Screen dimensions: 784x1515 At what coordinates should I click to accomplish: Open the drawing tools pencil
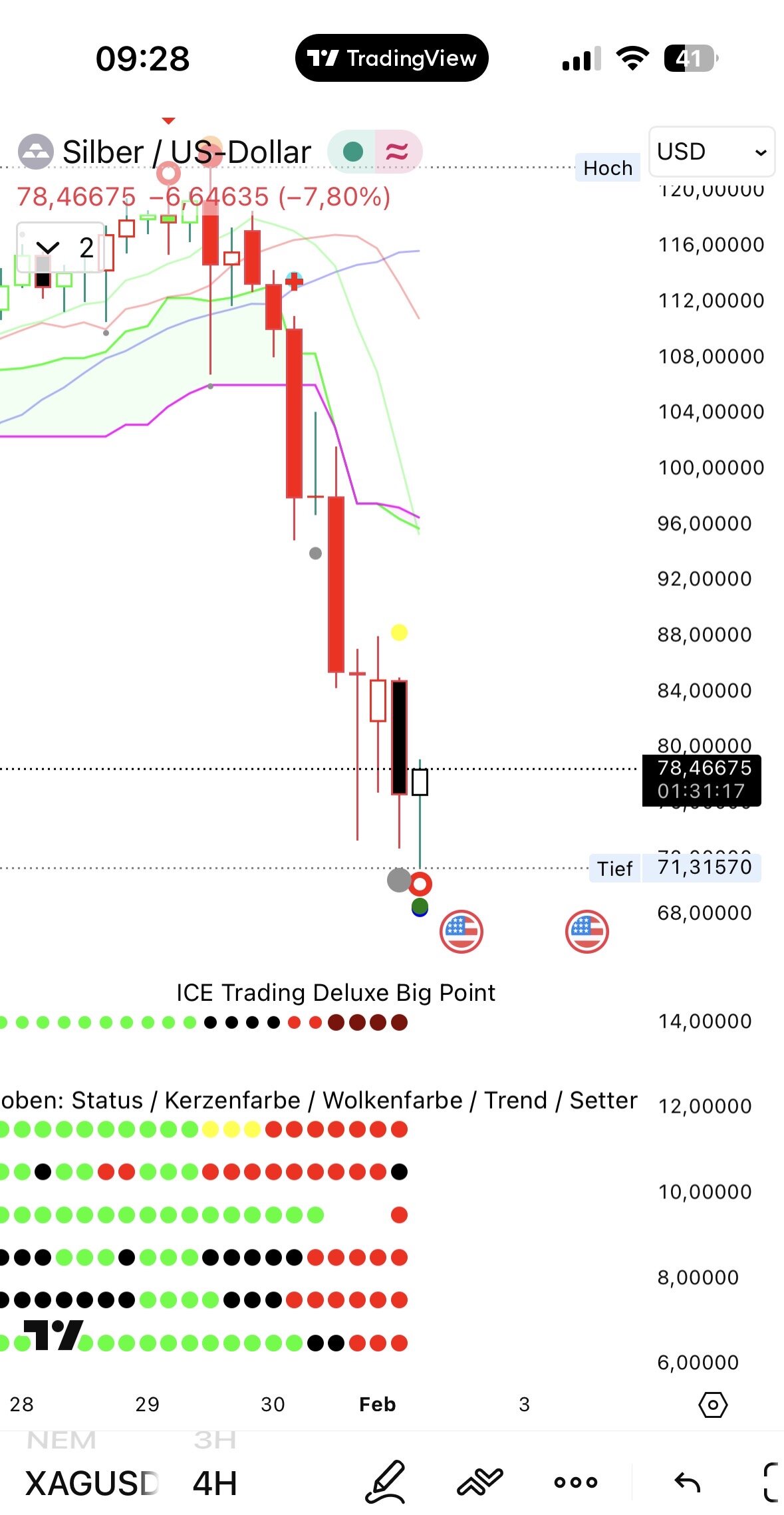coord(386,1482)
